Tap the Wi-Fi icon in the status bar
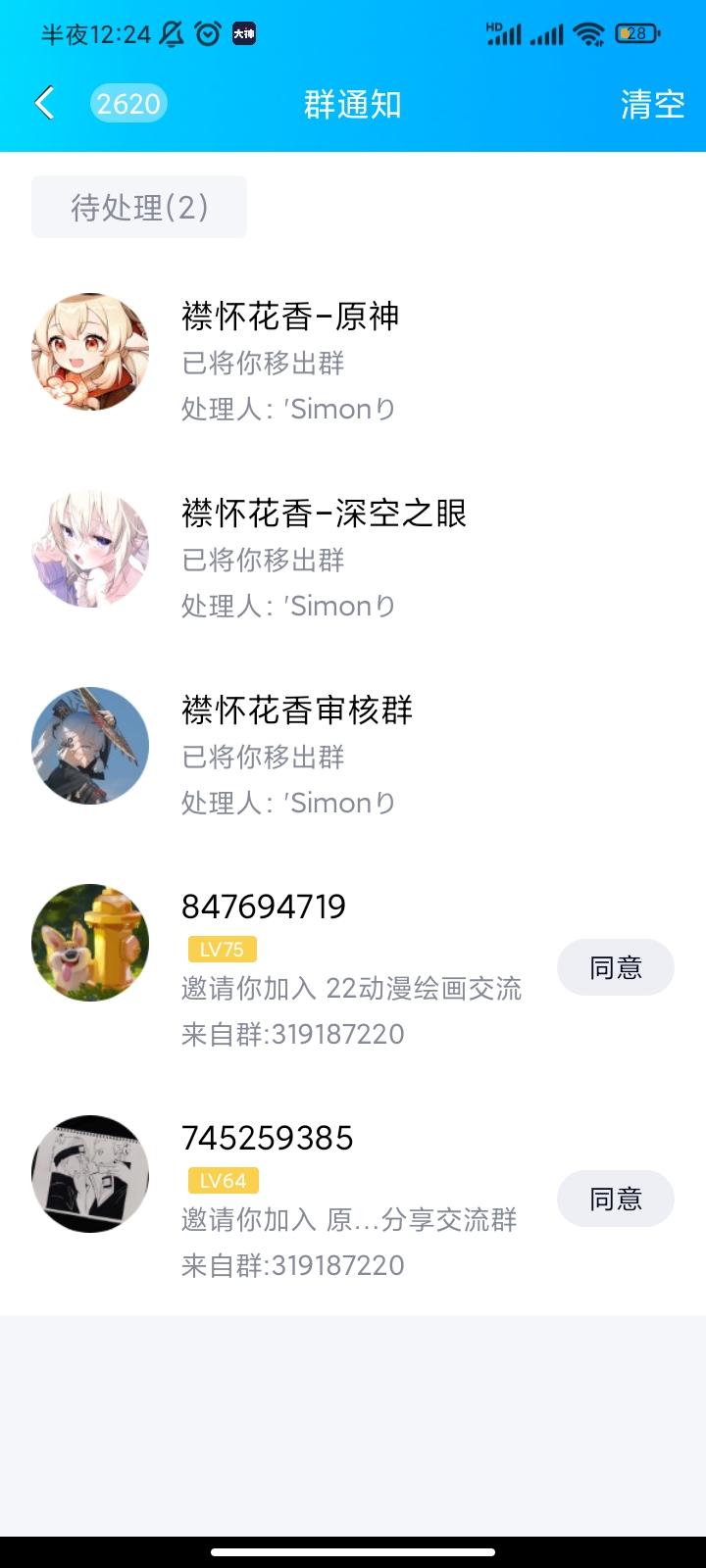This screenshot has height=1568, width=706. click(x=586, y=33)
